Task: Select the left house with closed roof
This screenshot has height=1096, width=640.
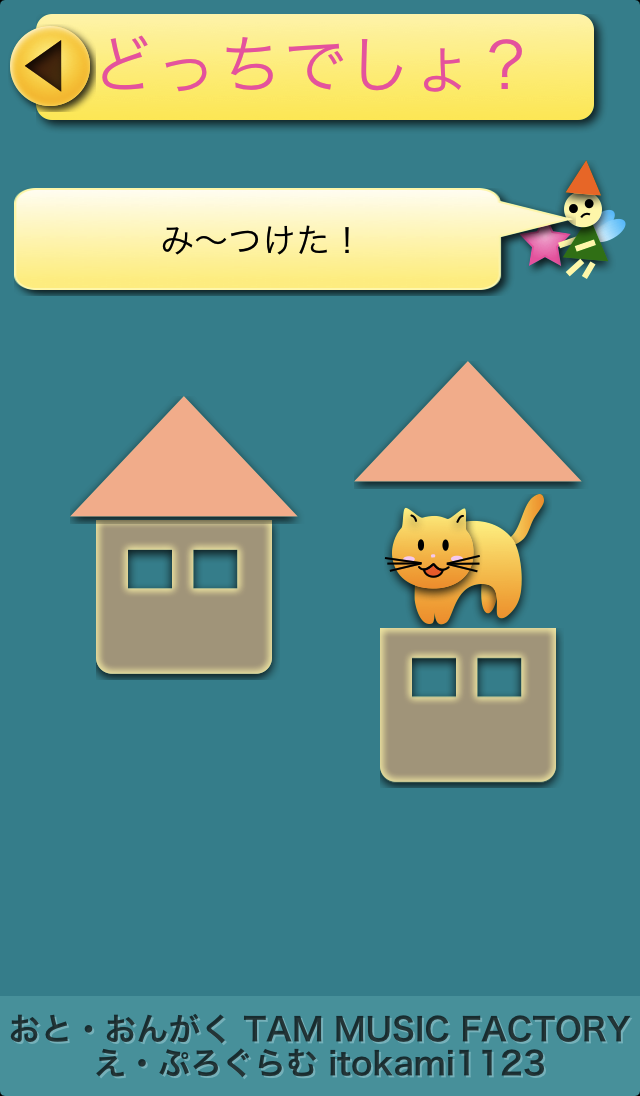Action: coord(184,535)
